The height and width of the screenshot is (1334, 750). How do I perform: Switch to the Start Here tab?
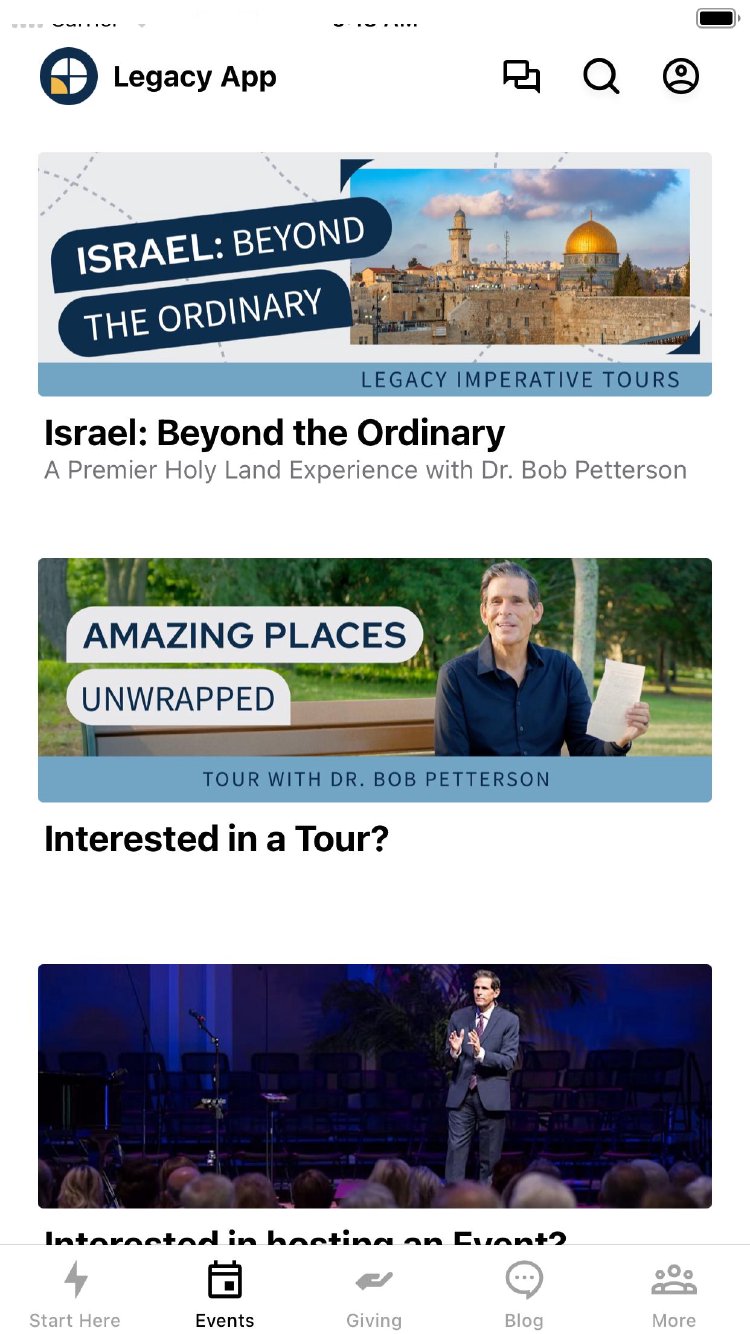75,1294
